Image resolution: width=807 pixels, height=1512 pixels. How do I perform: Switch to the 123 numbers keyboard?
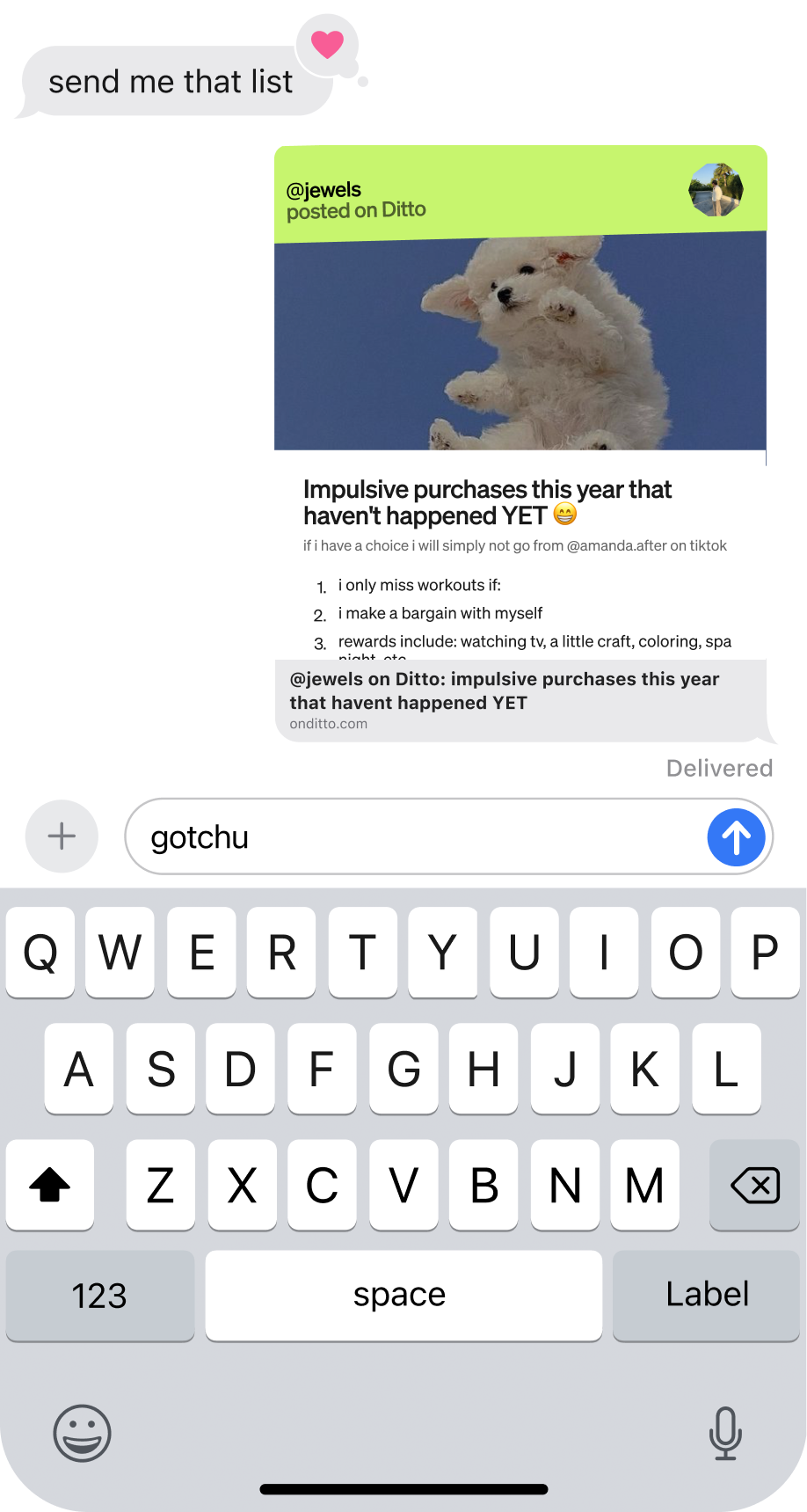pyautogui.click(x=99, y=1296)
